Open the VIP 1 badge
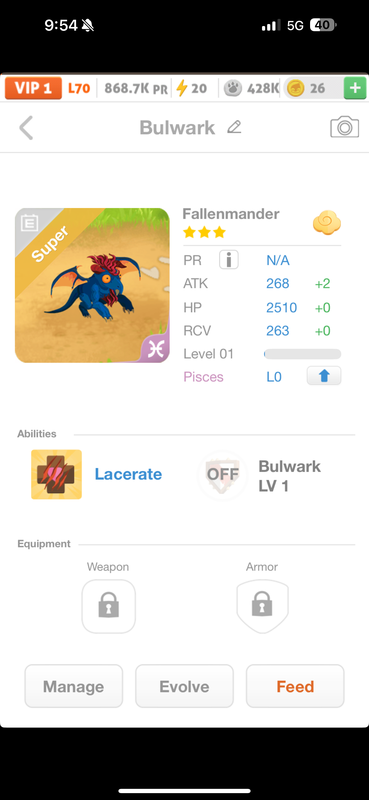369x800 pixels. tap(34, 88)
